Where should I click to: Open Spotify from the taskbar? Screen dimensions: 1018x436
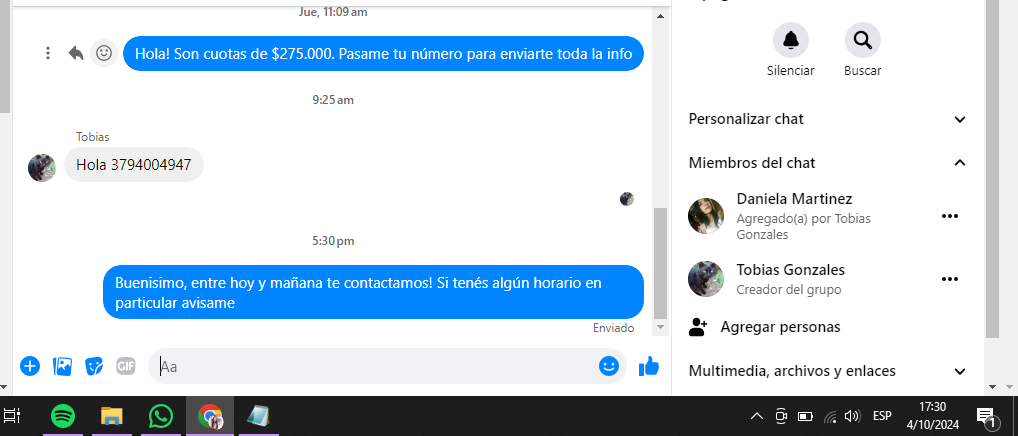pos(63,416)
